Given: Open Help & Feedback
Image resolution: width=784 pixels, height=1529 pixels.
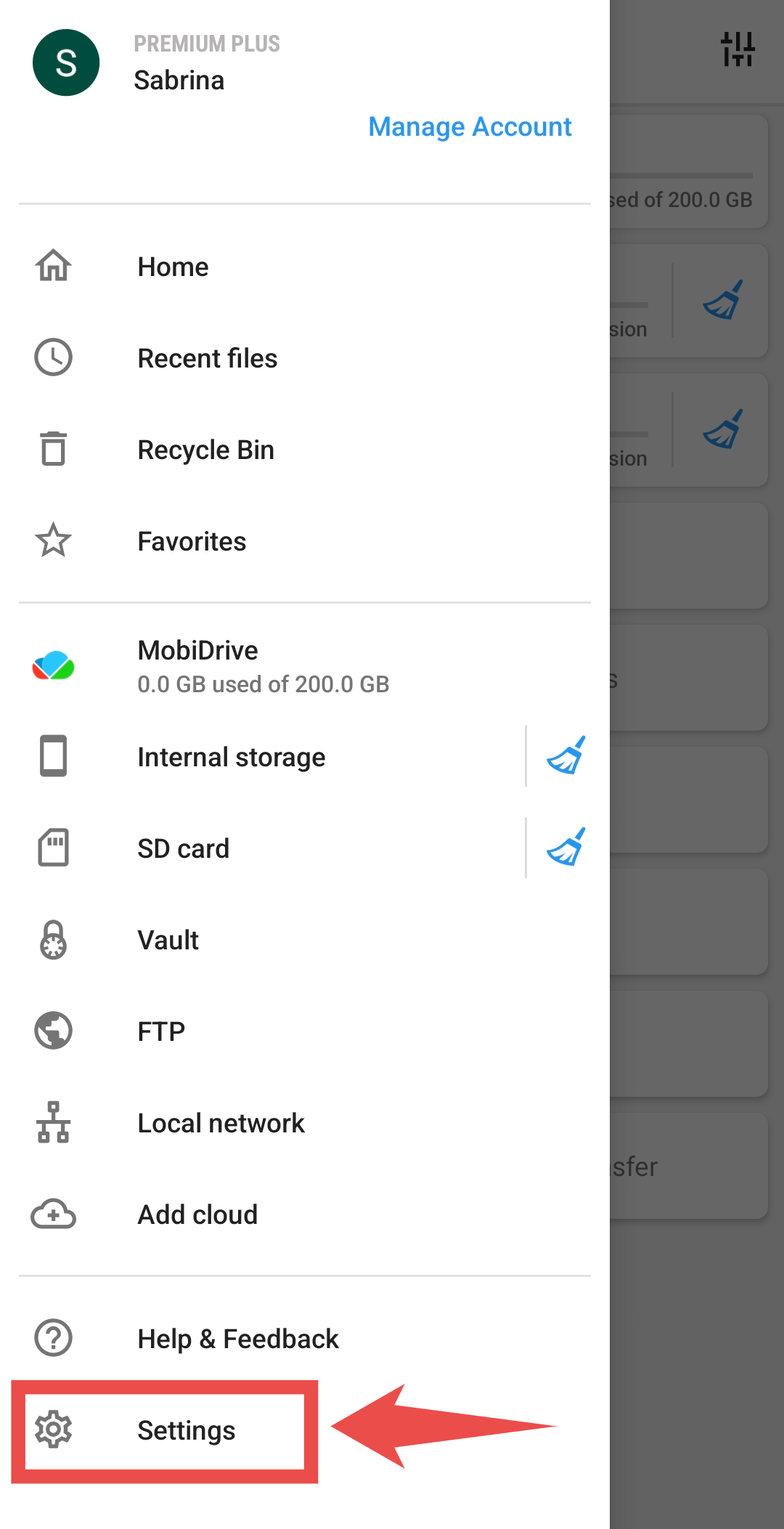Looking at the screenshot, I should (237, 1339).
